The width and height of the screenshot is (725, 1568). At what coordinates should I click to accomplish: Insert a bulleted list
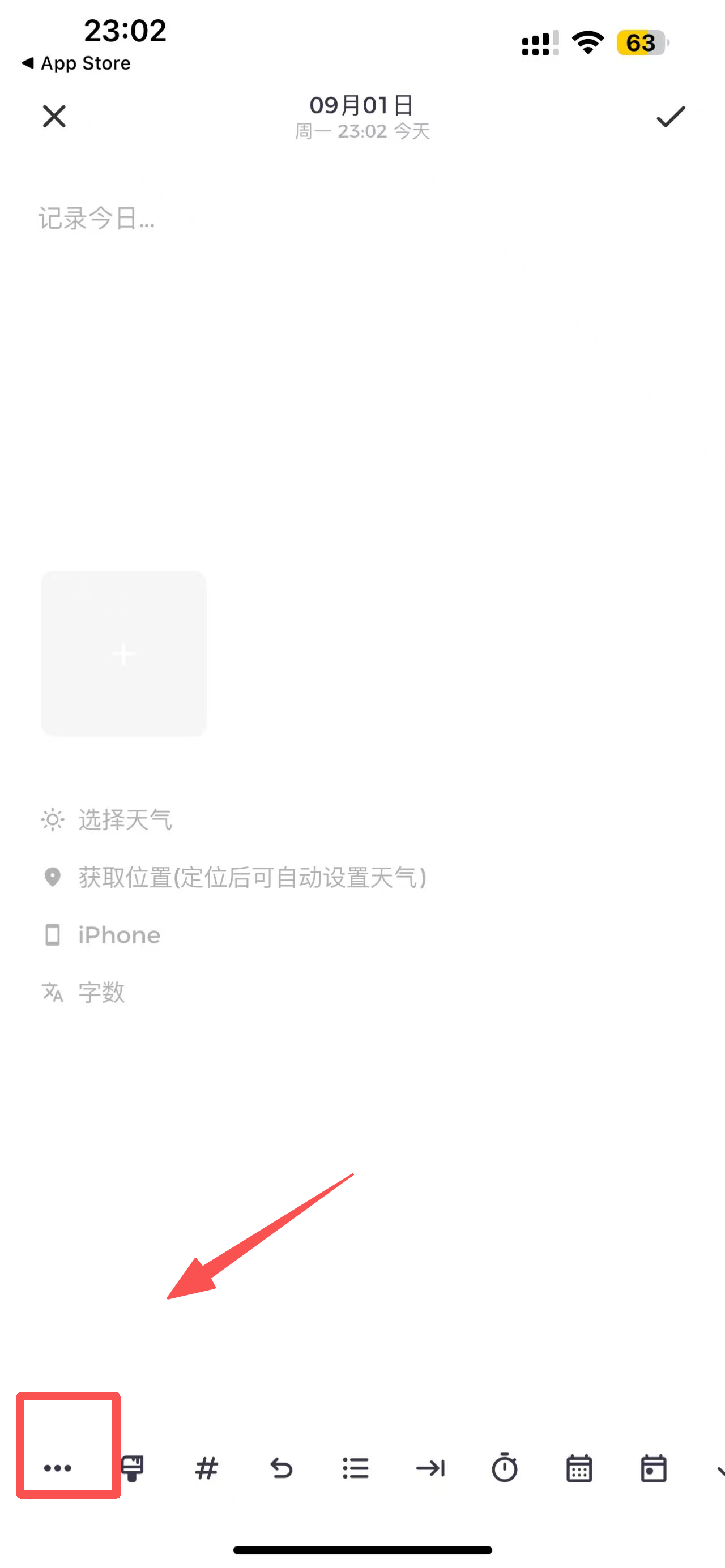point(356,1468)
